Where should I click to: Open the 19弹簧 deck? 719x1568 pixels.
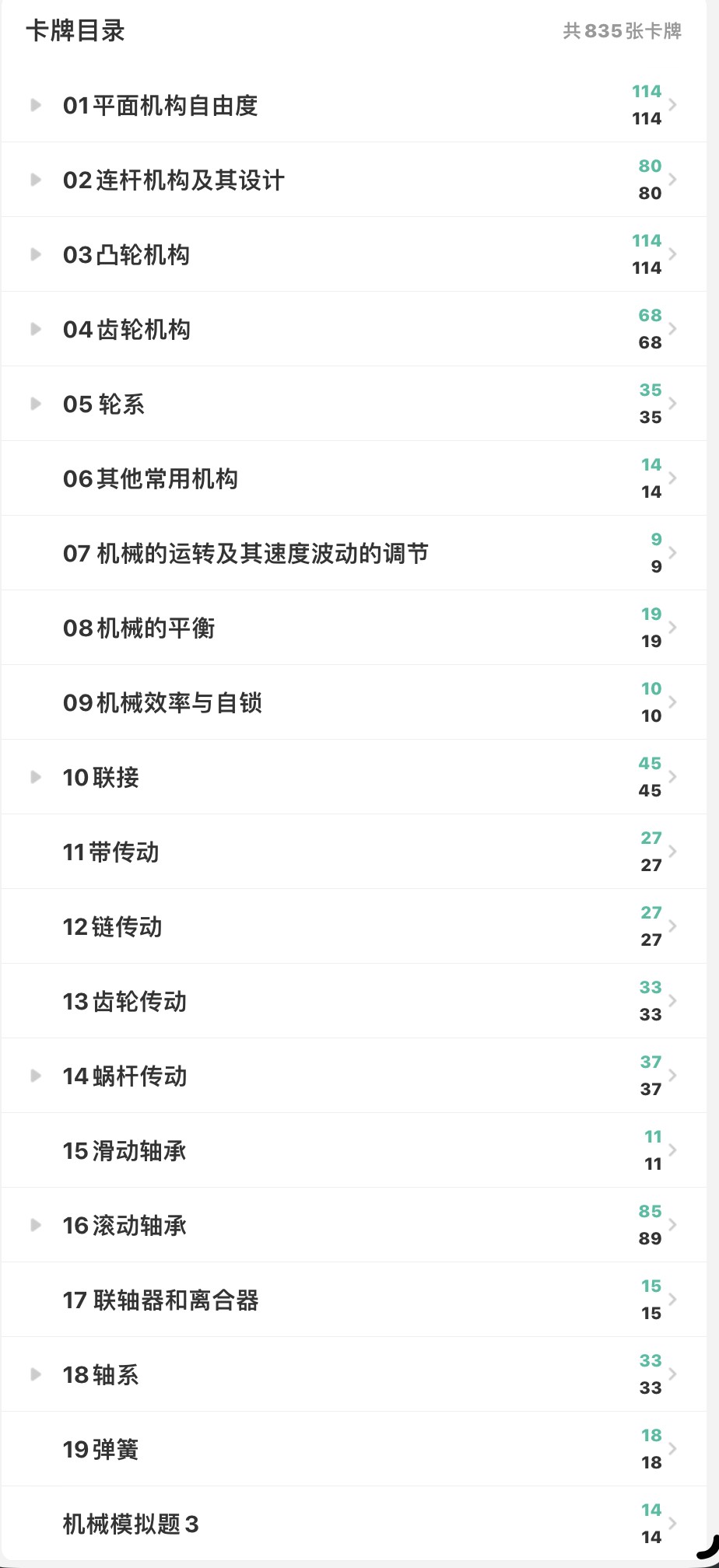pyautogui.click(x=354, y=1449)
